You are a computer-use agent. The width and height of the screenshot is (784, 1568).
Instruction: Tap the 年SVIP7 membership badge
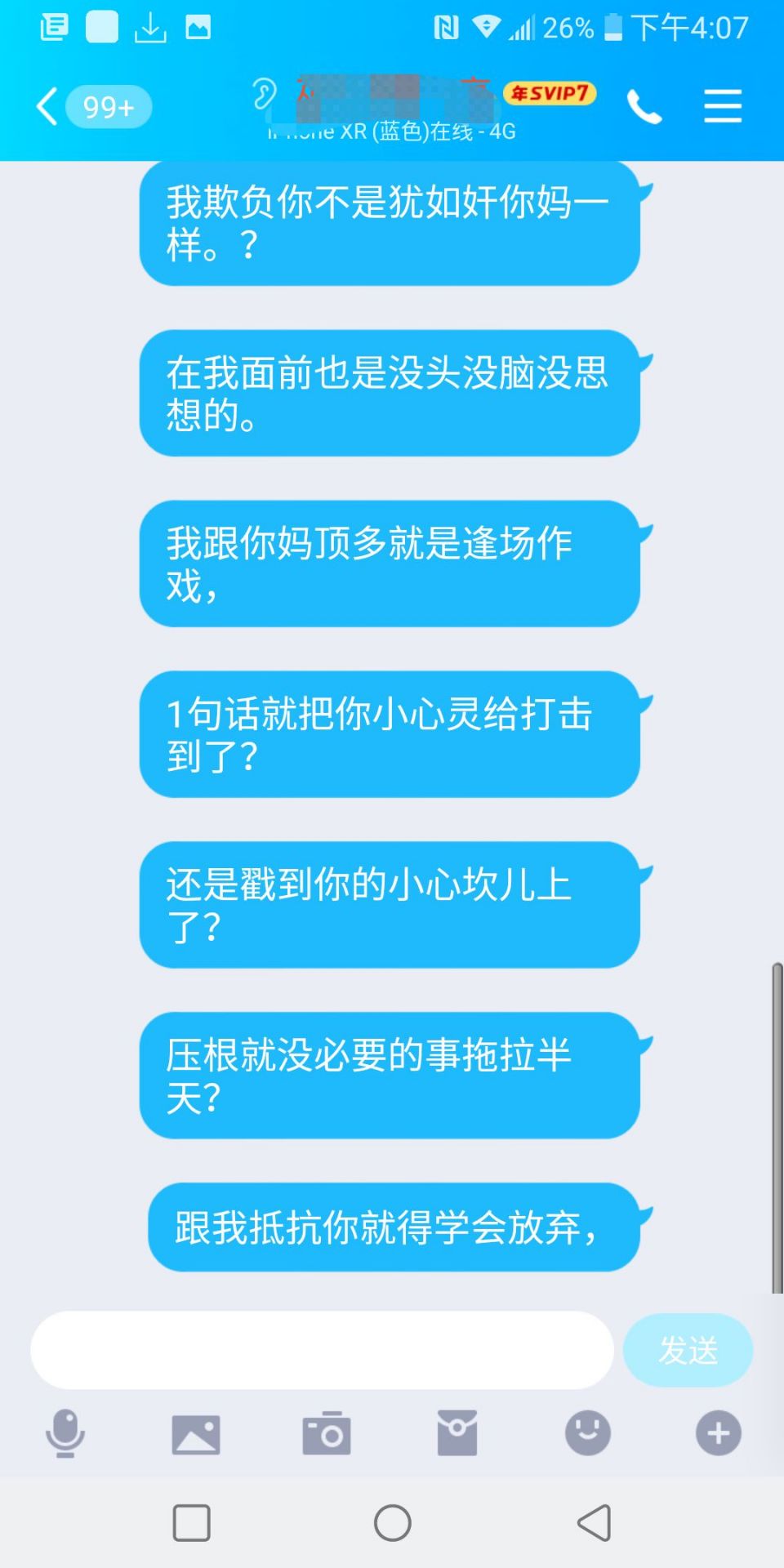(550, 93)
